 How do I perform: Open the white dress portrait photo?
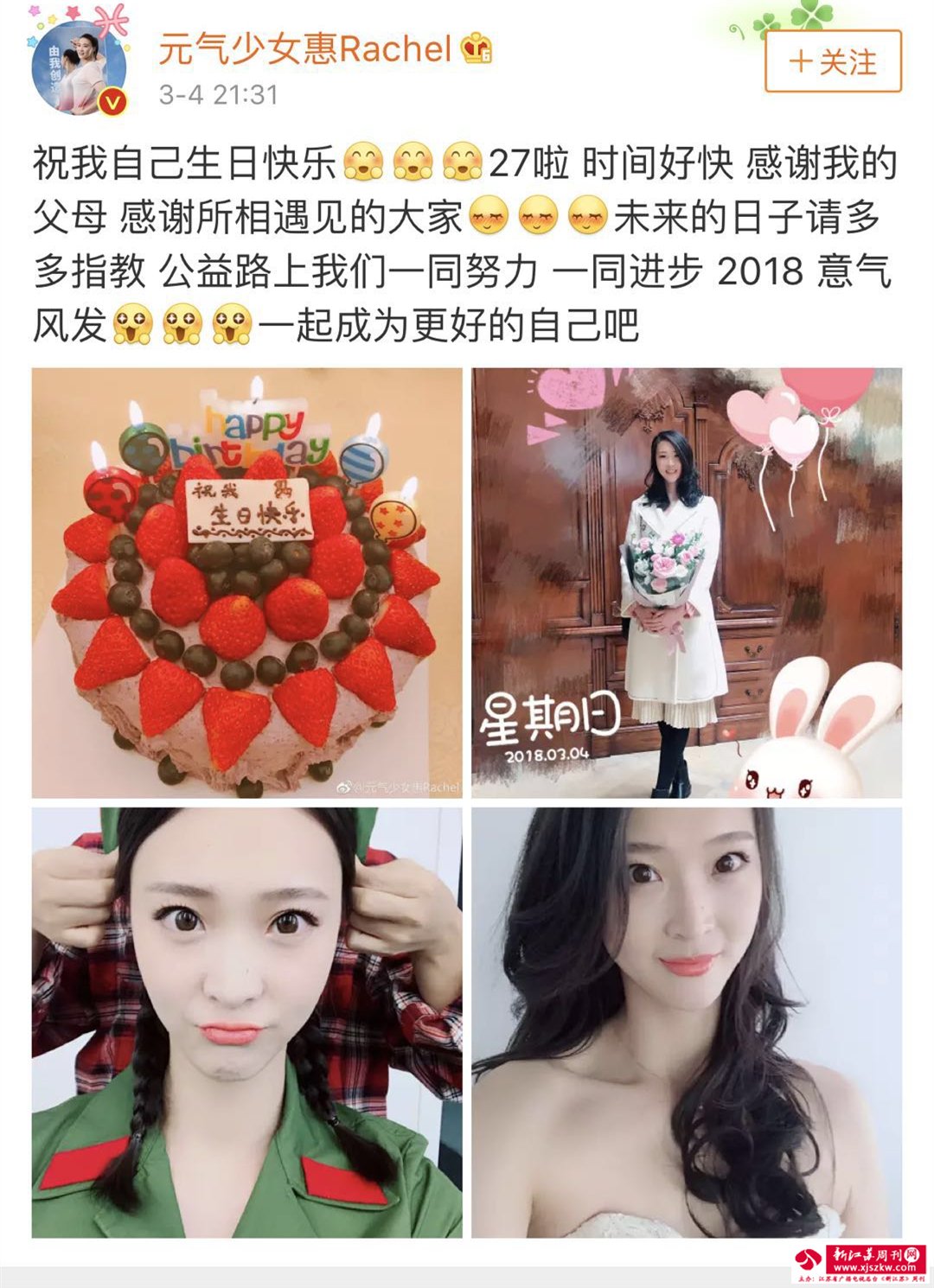click(x=686, y=1022)
